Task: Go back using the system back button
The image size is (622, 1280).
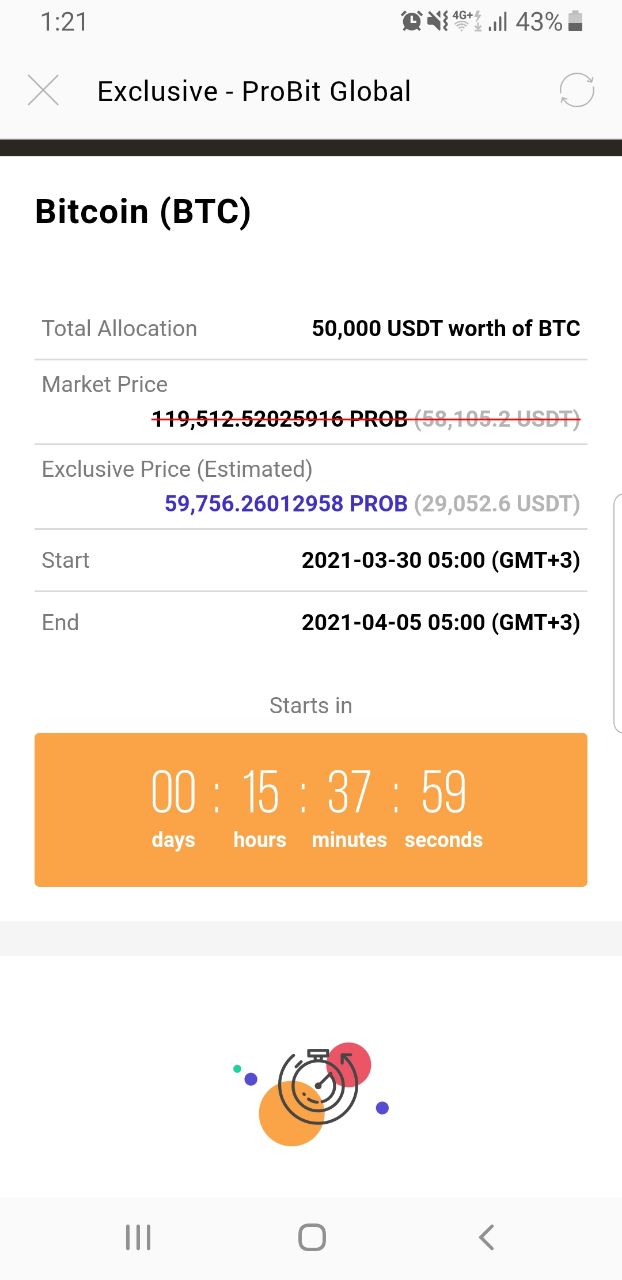Action: click(x=486, y=1238)
